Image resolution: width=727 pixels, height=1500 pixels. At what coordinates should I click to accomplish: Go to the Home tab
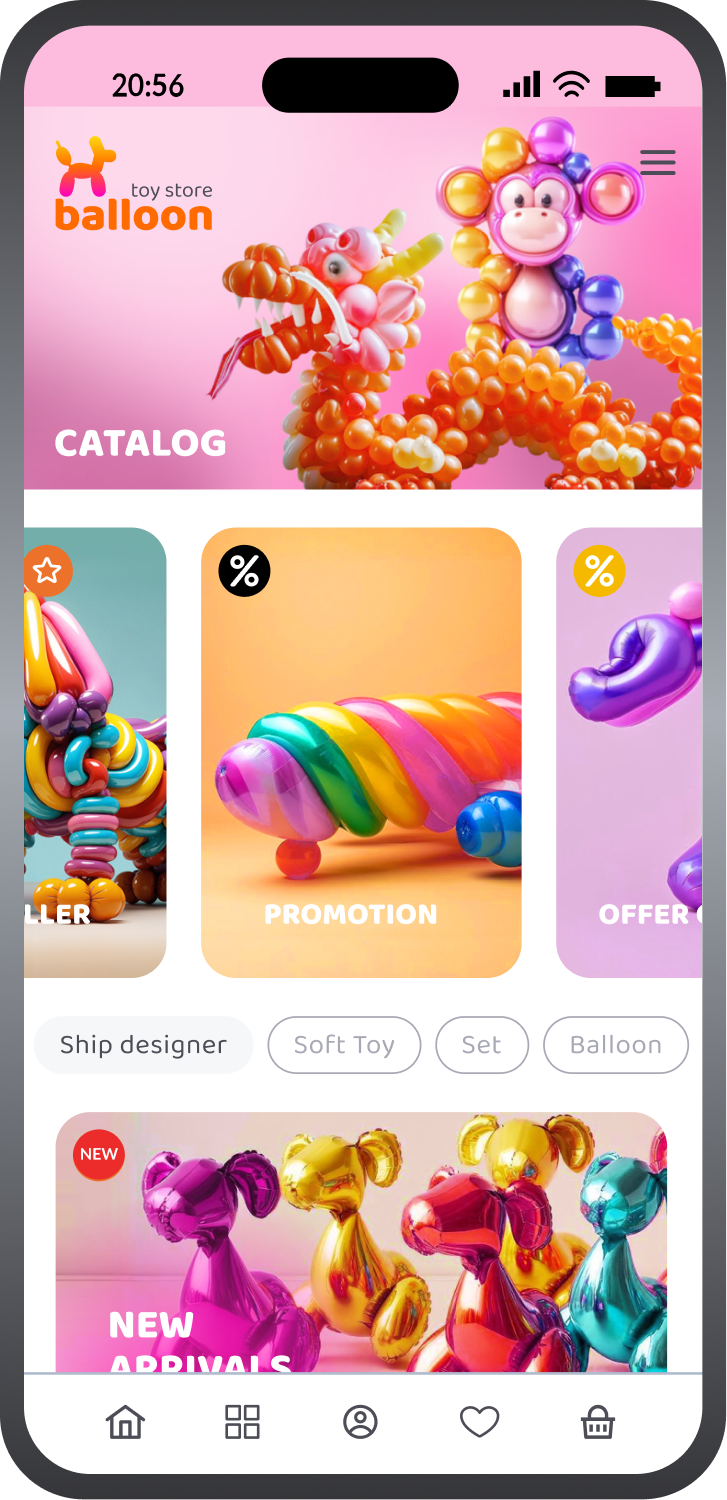pyautogui.click(x=126, y=1421)
